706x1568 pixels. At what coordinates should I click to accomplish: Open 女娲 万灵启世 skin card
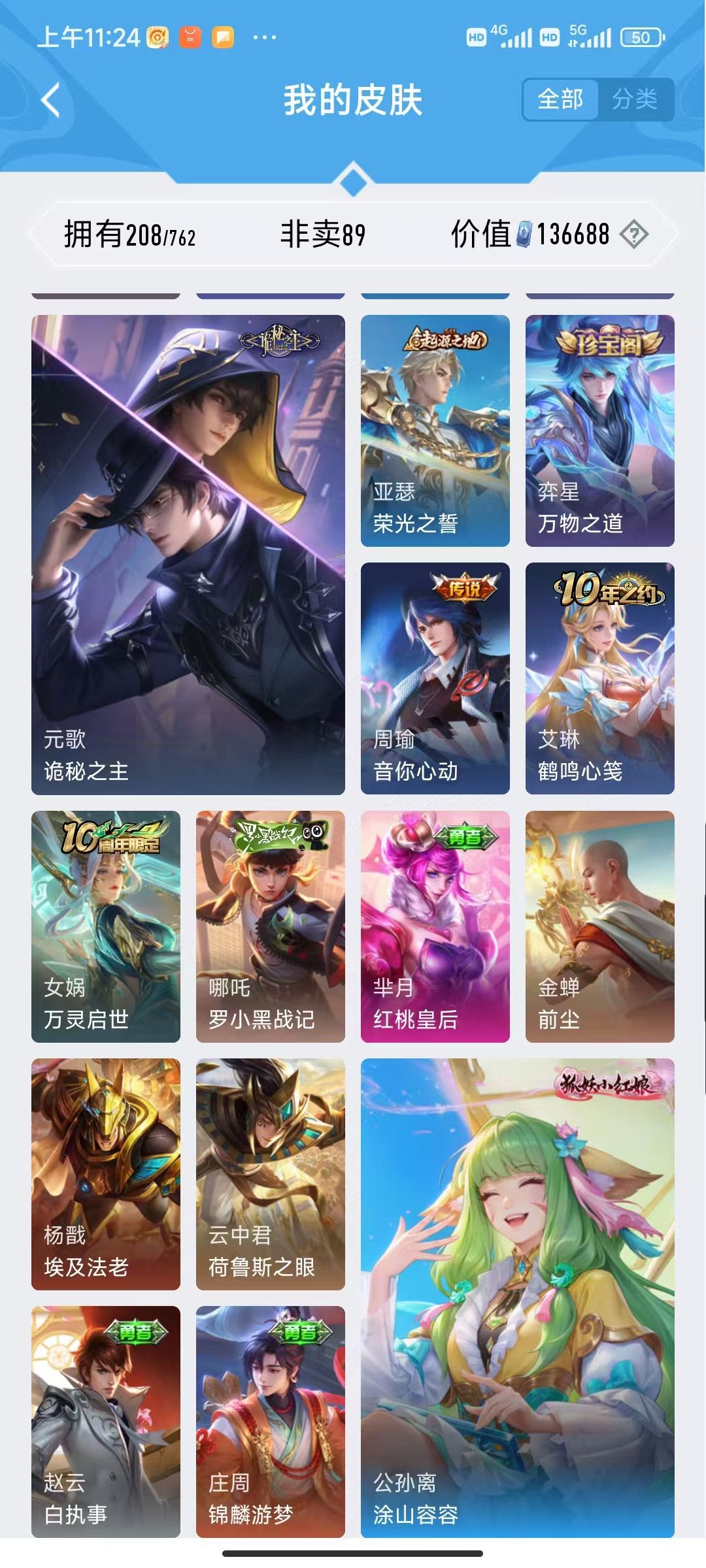(106, 926)
